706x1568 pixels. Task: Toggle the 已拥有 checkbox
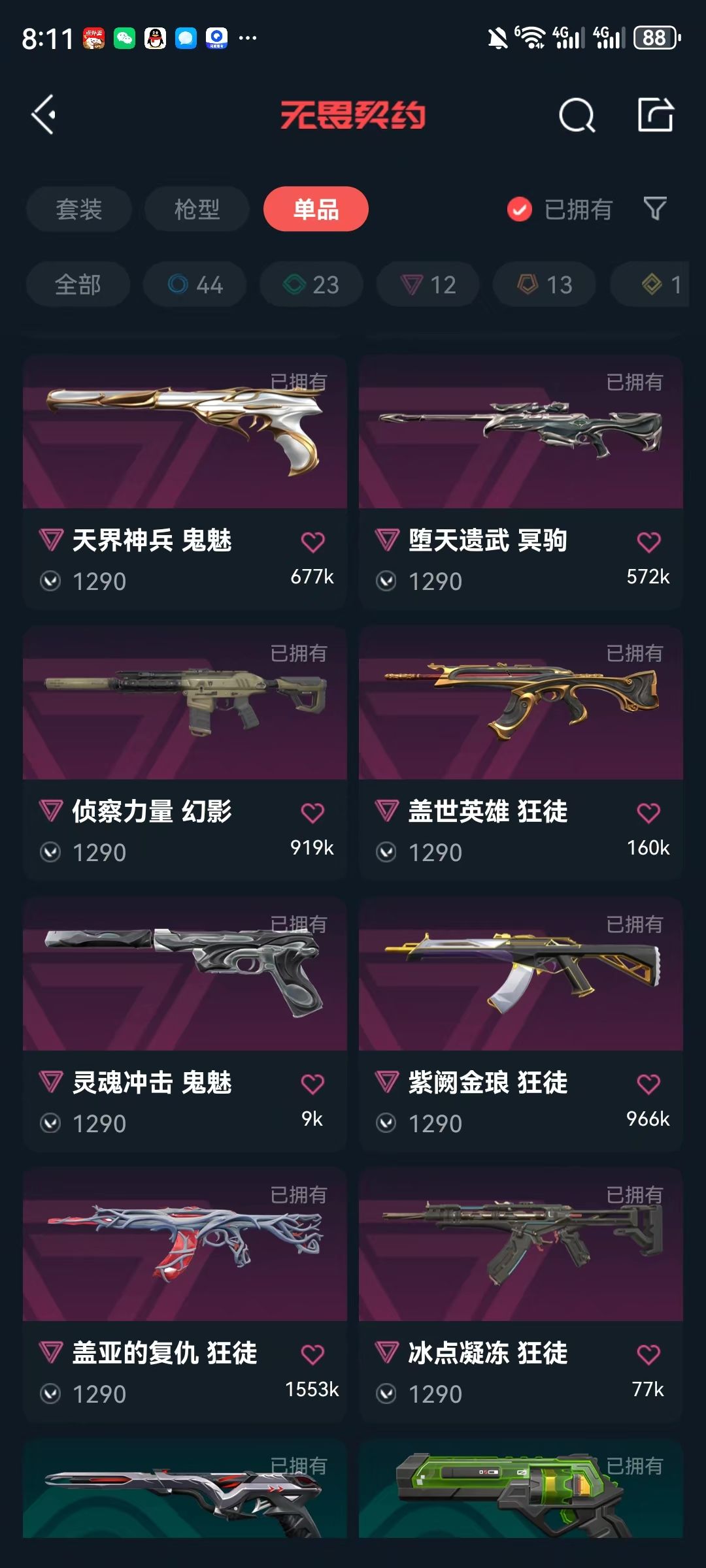[520, 209]
